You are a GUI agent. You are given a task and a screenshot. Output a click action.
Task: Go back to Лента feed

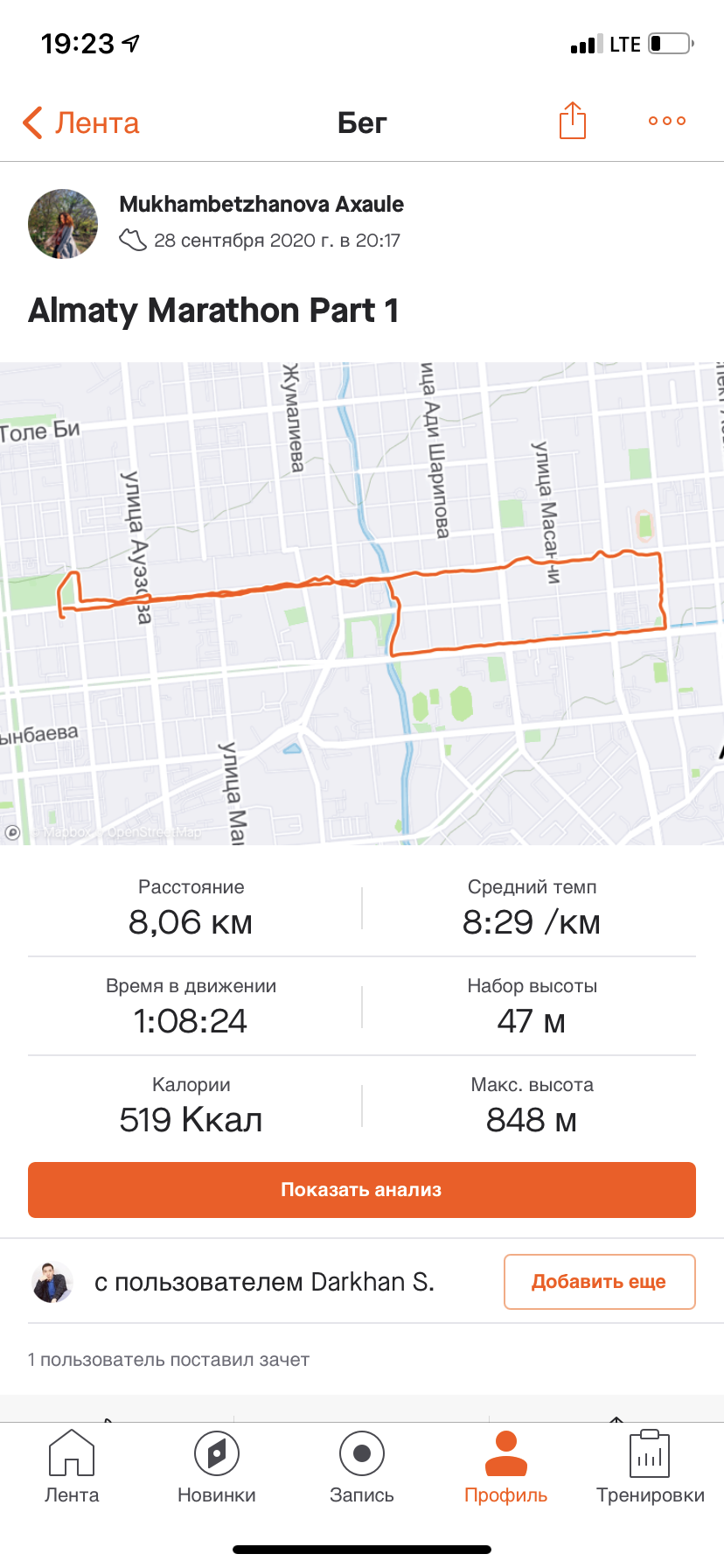pyautogui.click(x=80, y=122)
